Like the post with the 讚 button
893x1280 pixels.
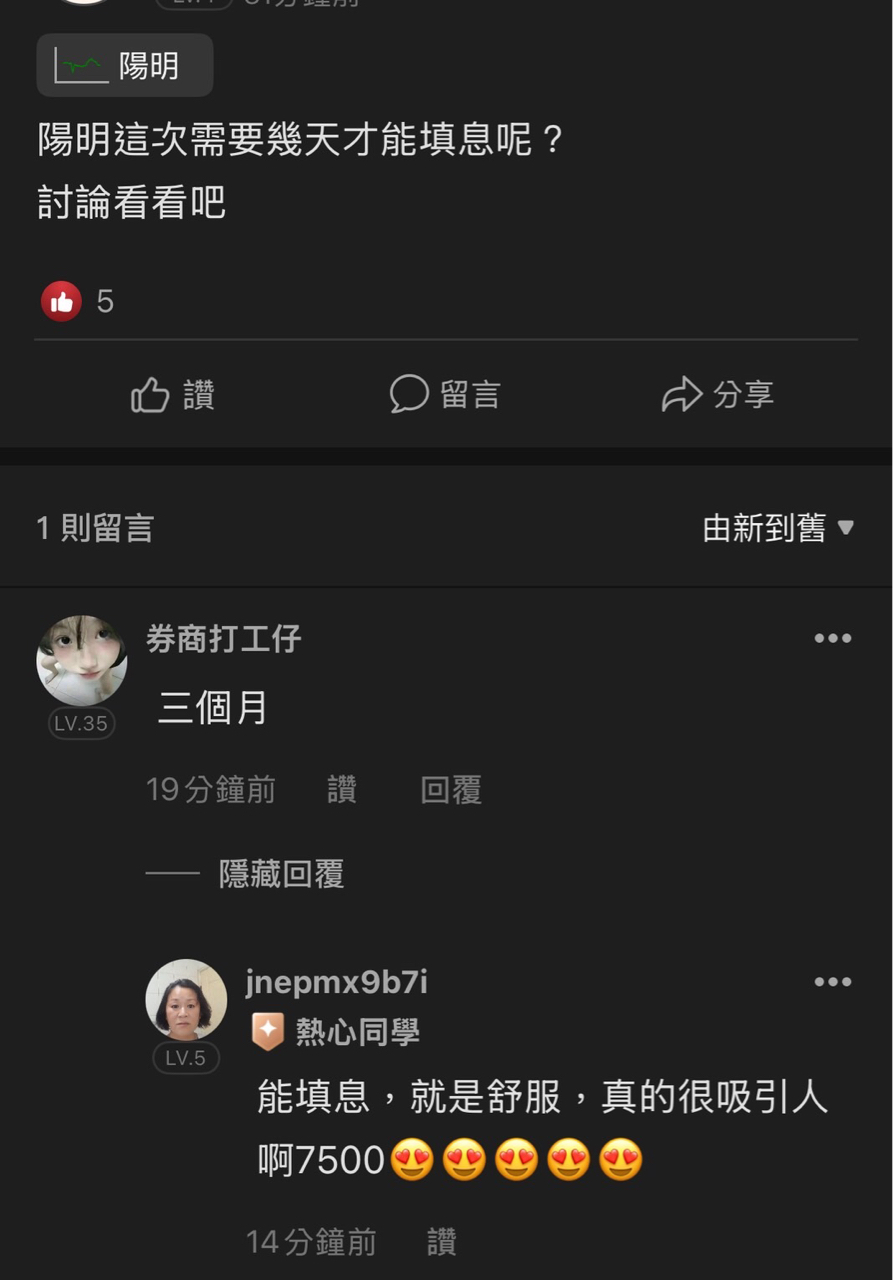[173, 395]
